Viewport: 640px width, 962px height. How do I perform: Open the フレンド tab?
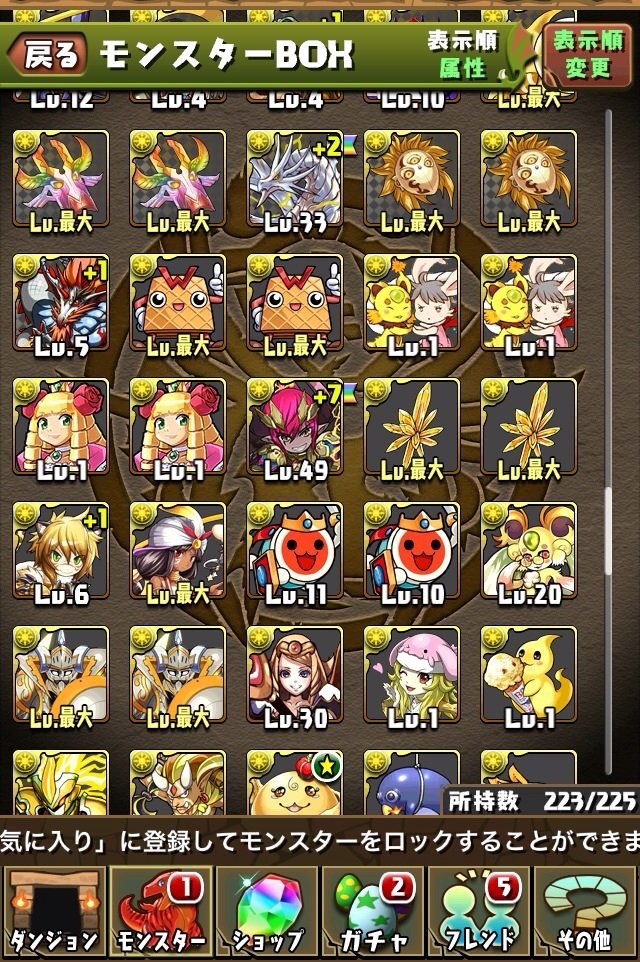pos(479,912)
